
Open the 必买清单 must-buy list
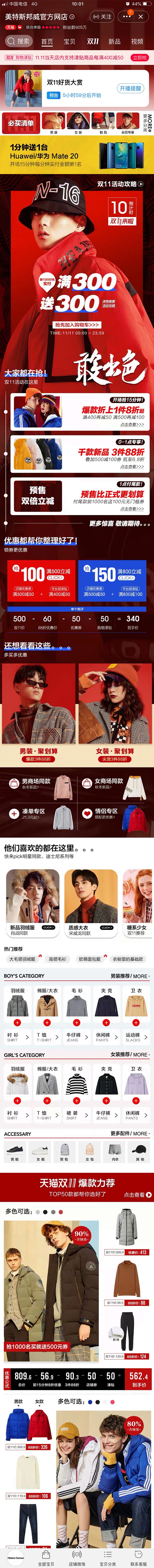click(x=21, y=123)
